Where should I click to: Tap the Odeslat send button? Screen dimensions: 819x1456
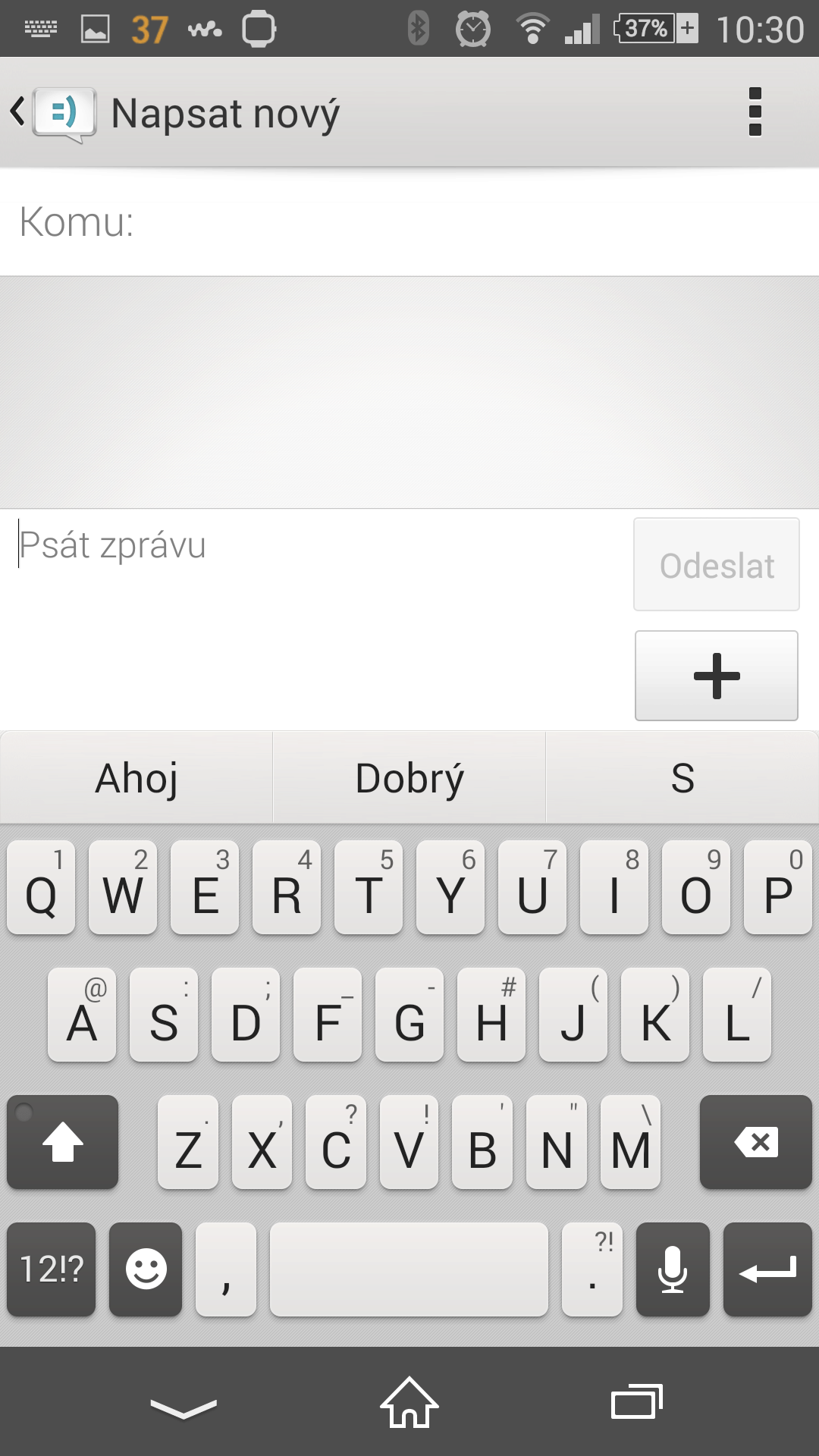(717, 565)
